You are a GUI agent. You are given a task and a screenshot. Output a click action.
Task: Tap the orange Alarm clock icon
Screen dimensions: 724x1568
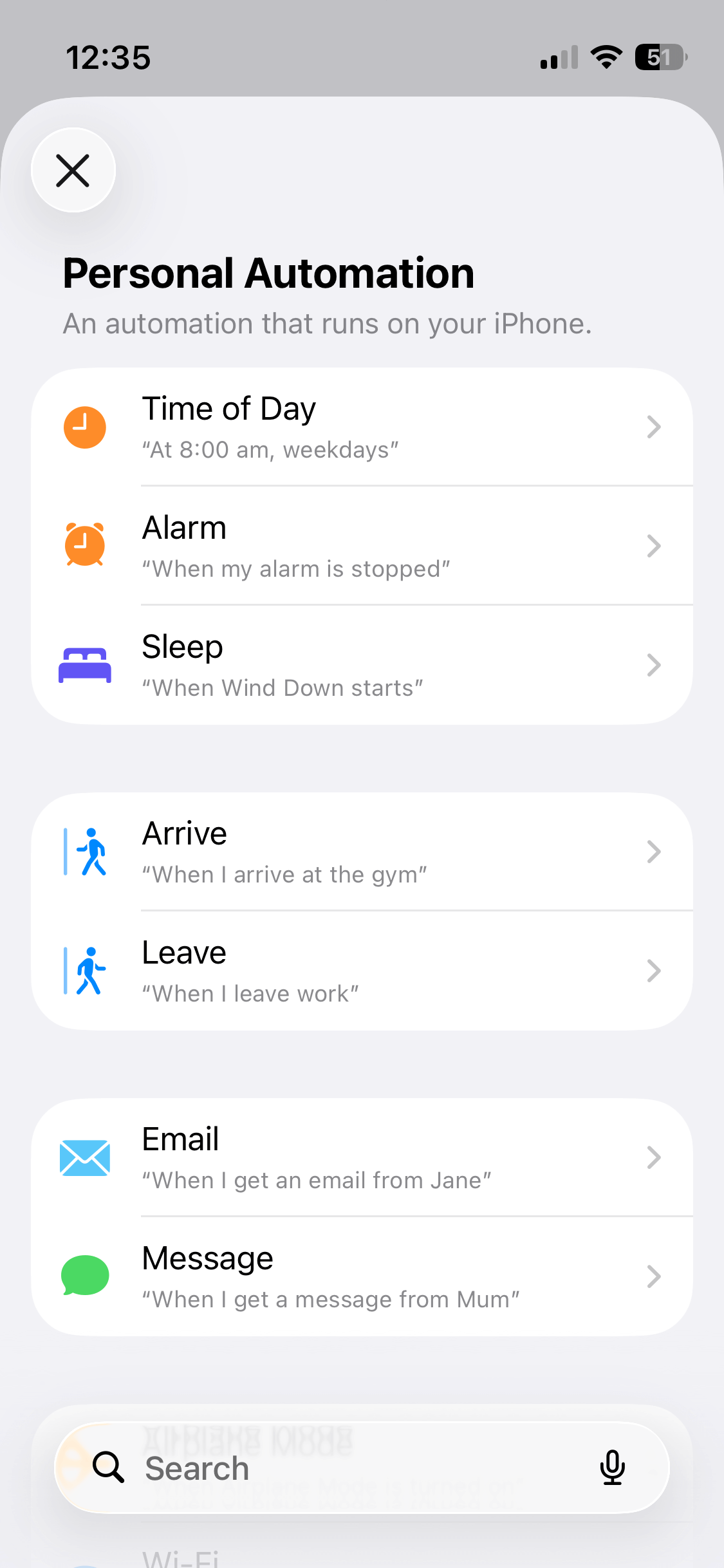click(x=84, y=545)
